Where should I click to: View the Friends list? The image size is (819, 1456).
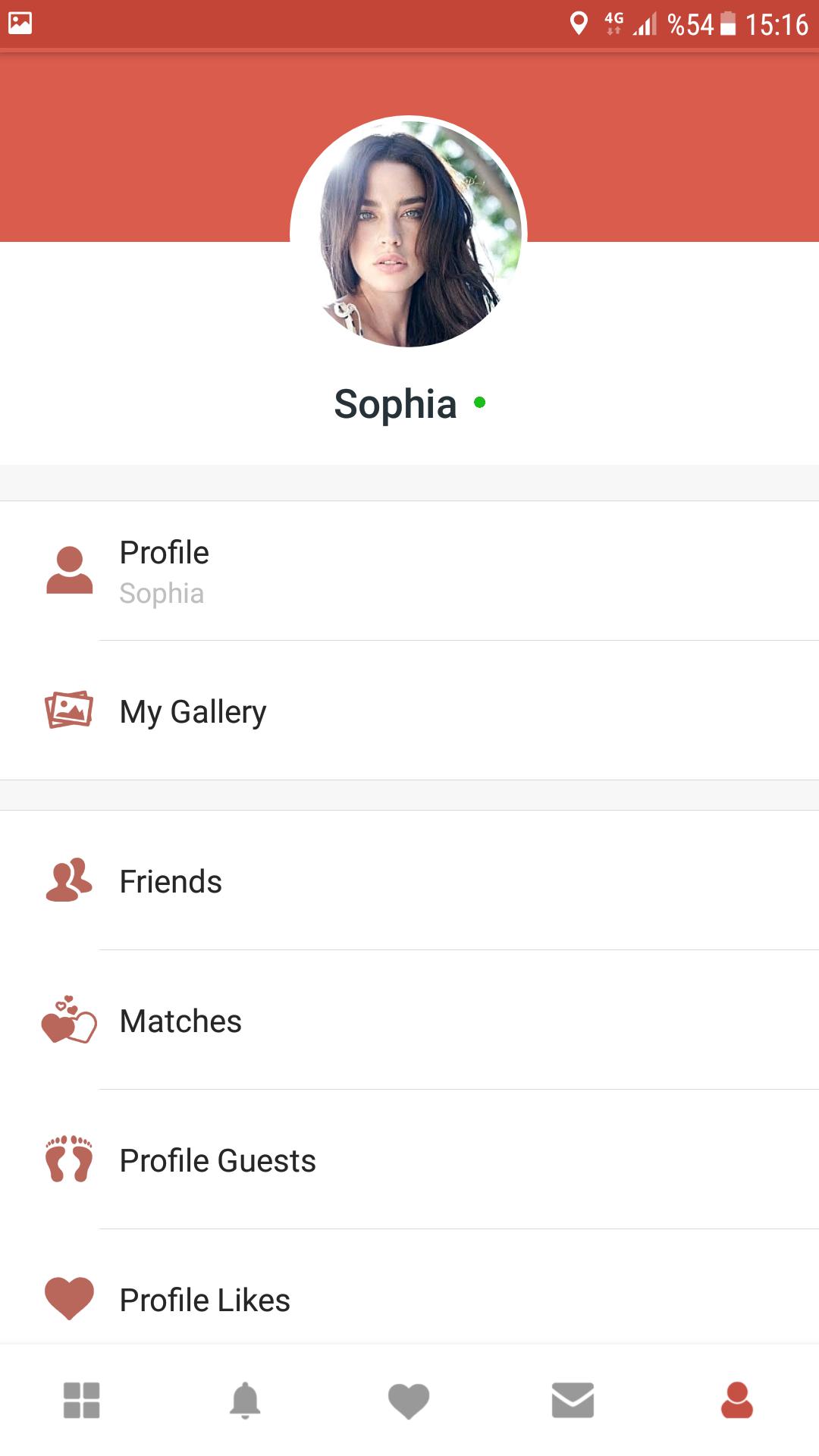[x=409, y=881]
